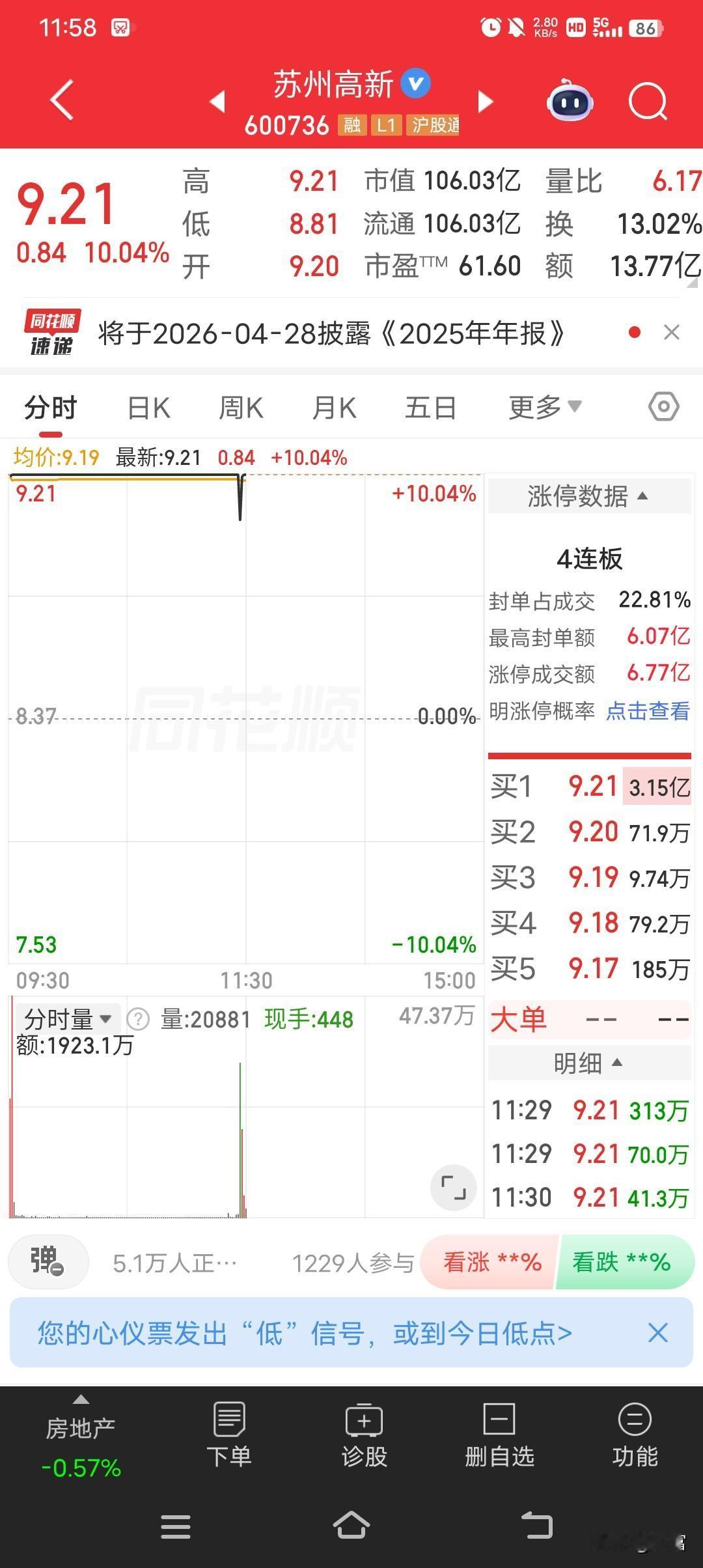This screenshot has width=703, height=1568.
Task: Open chart settings via target icon beside tabs
Action: point(663,406)
